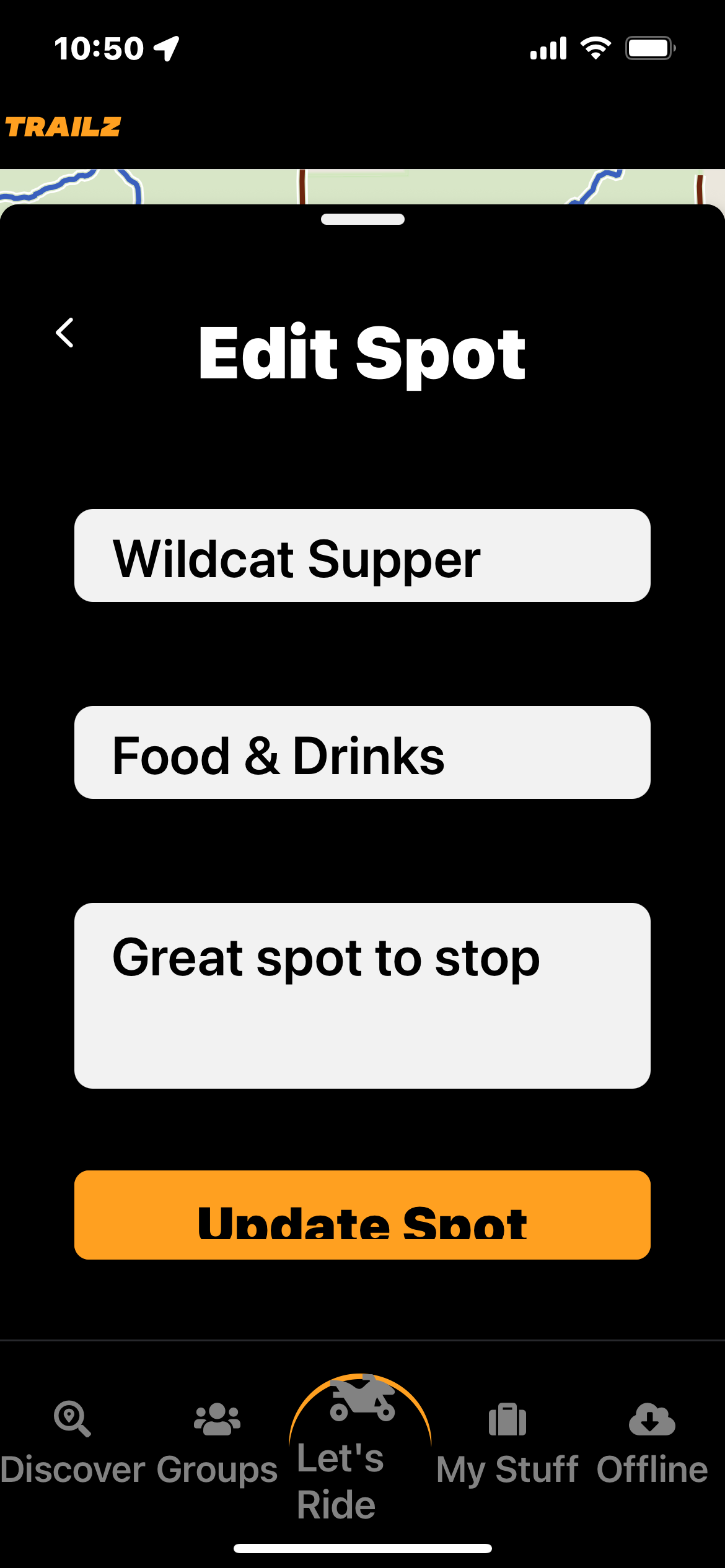
Task: Go back from Edit Spot
Action: (65, 333)
